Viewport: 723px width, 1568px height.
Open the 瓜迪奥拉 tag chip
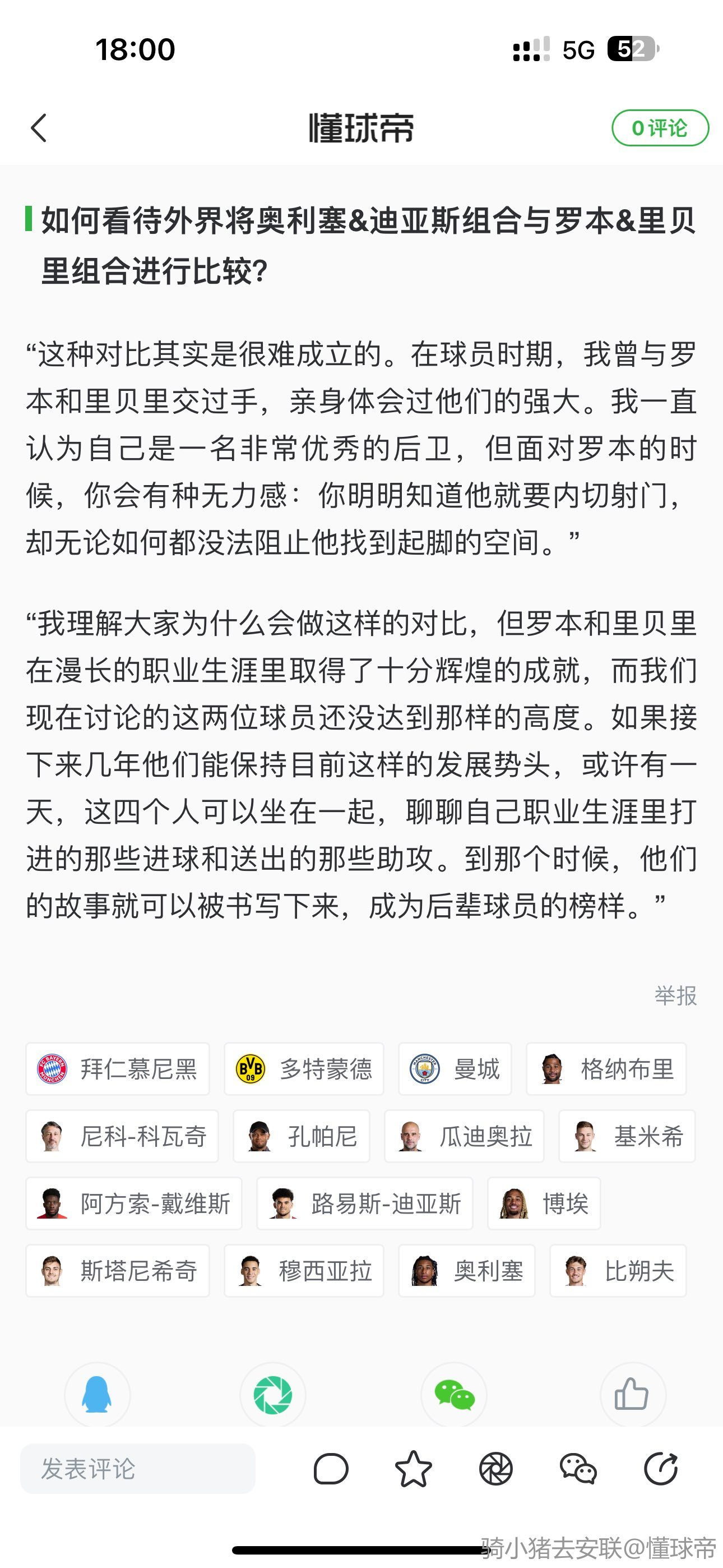click(464, 1136)
